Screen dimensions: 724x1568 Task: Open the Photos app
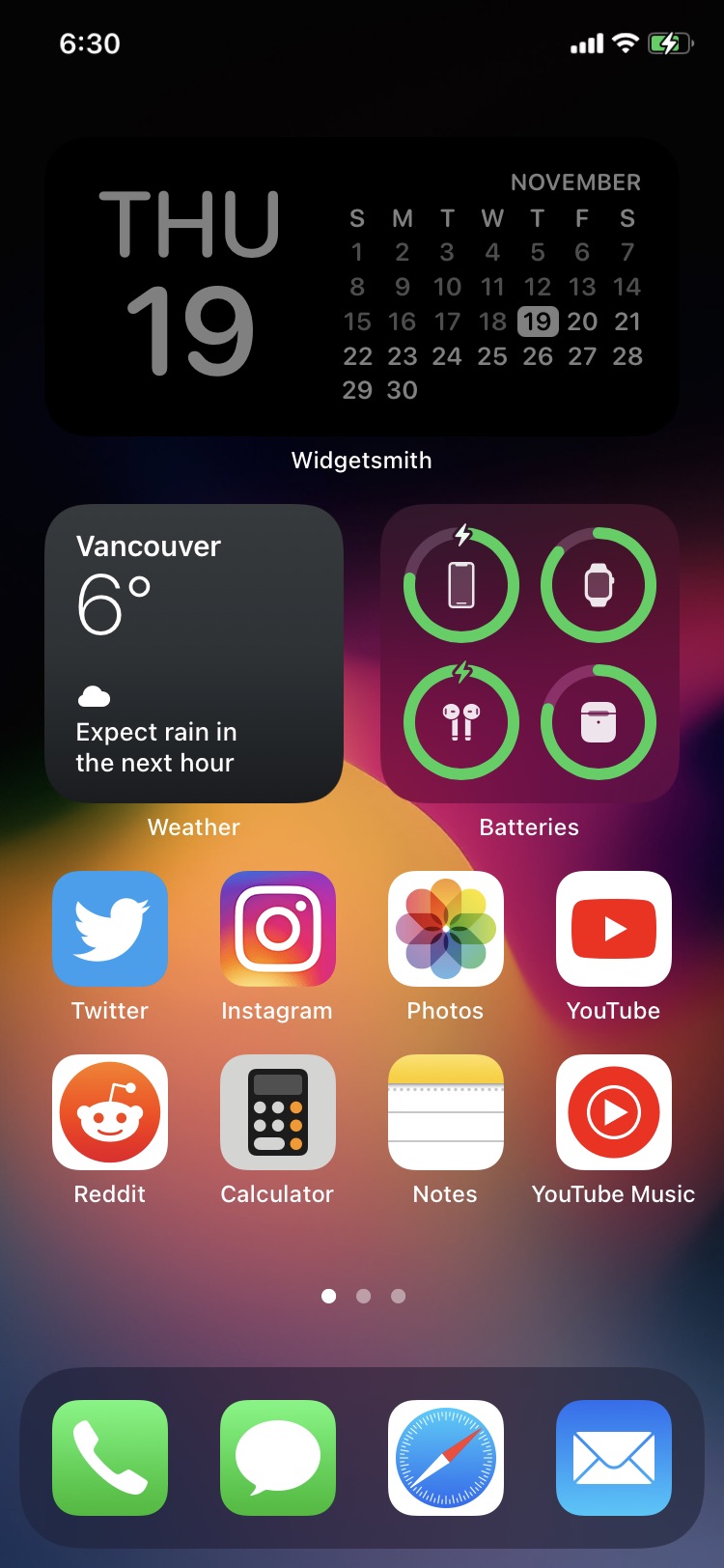click(x=445, y=929)
